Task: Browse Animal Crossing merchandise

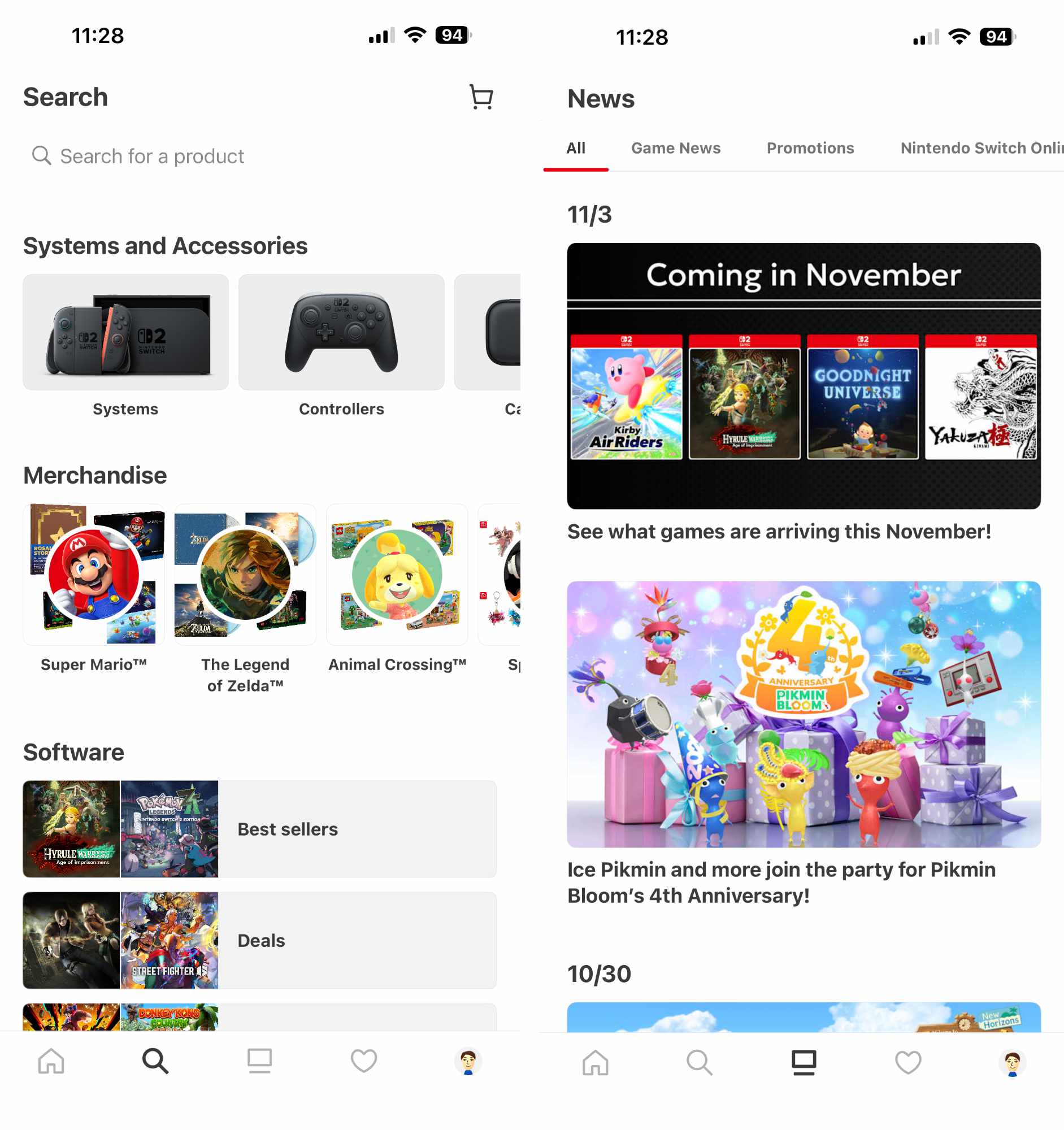Action: point(397,575)
